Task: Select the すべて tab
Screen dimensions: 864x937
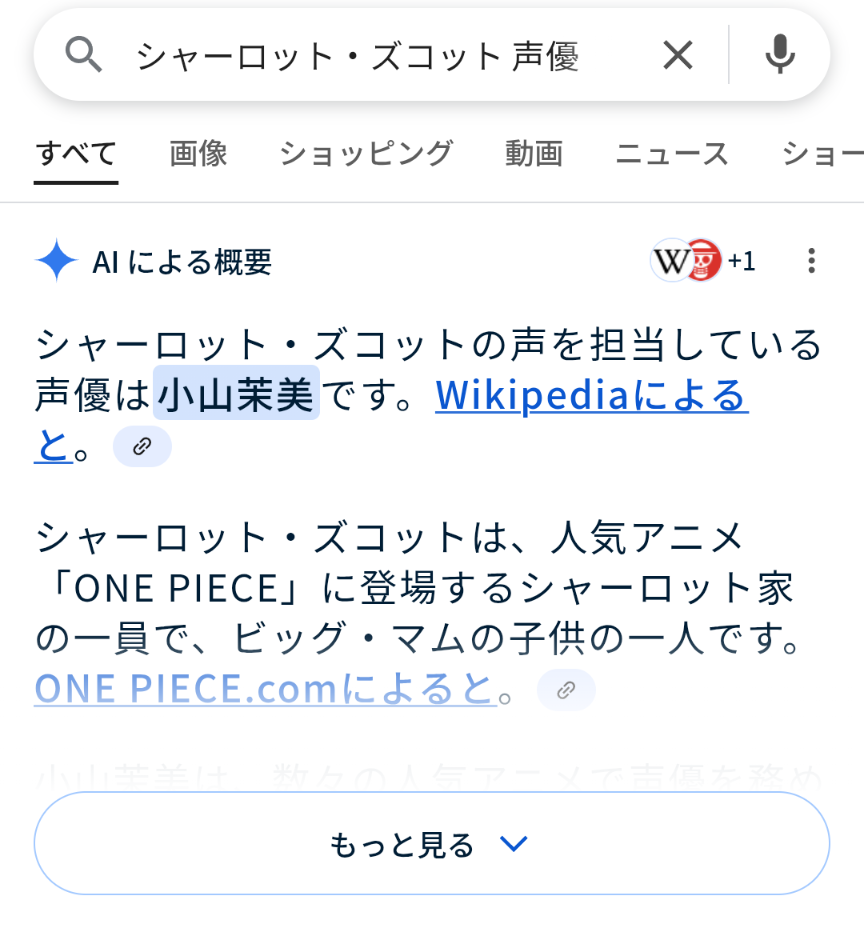Action: [76, 154]
